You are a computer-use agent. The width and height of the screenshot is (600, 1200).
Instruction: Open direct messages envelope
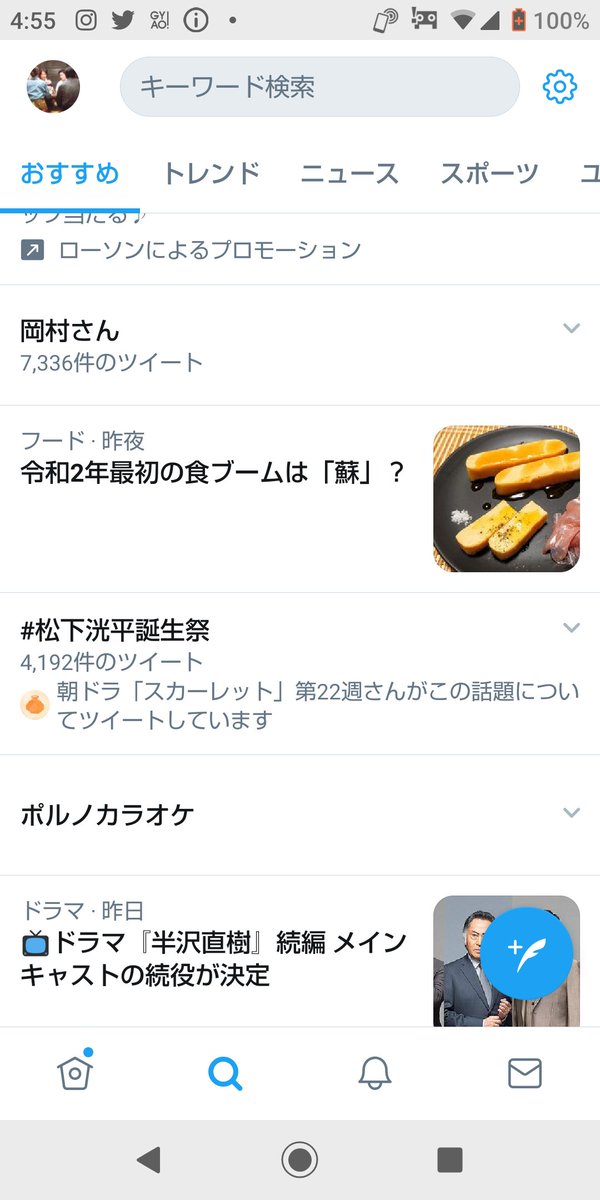pyautogui.click(x=525, y=1073)
